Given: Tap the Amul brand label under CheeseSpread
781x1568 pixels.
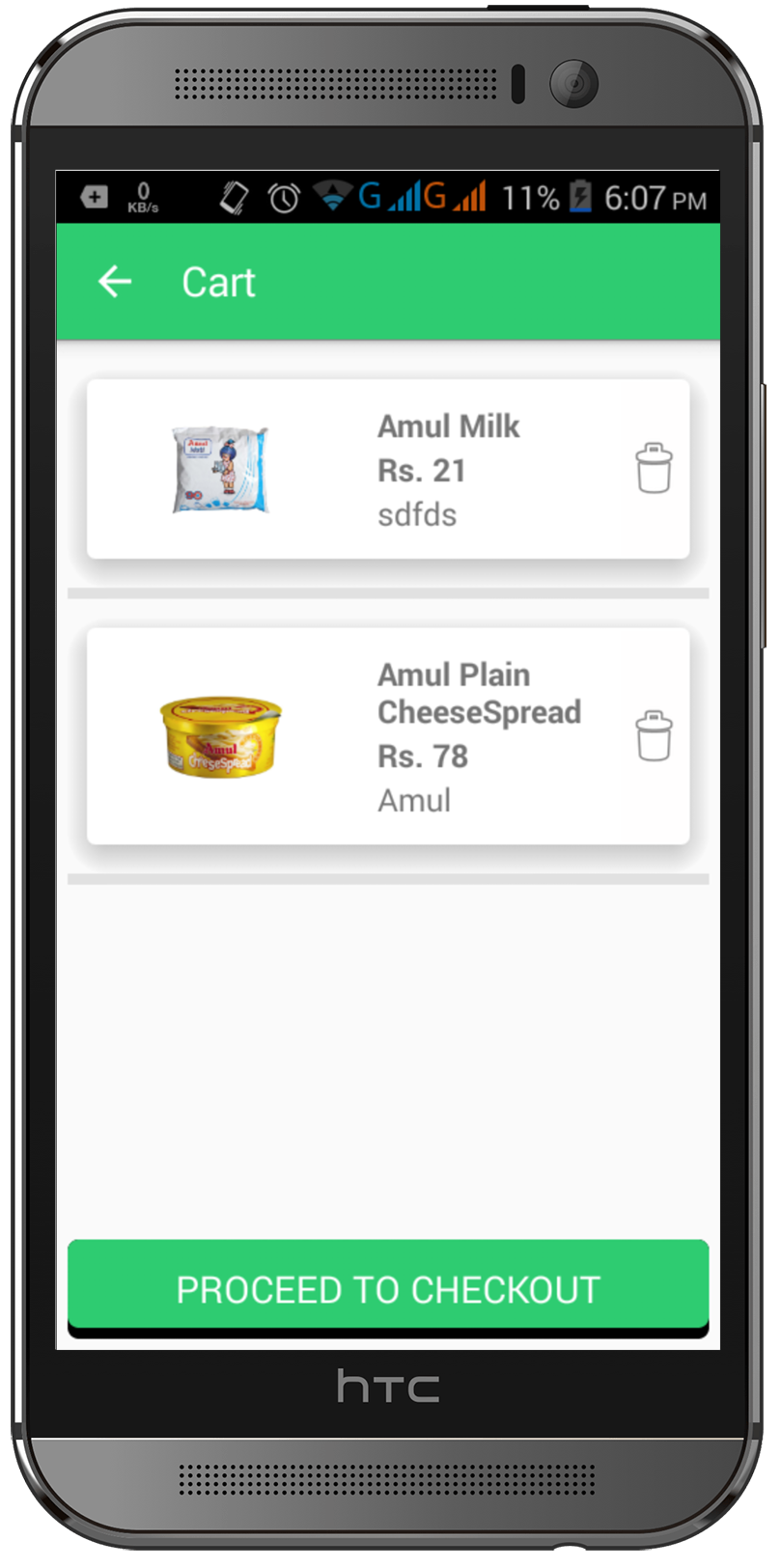Looking at the screenshot, I should [x=415, y=799].
